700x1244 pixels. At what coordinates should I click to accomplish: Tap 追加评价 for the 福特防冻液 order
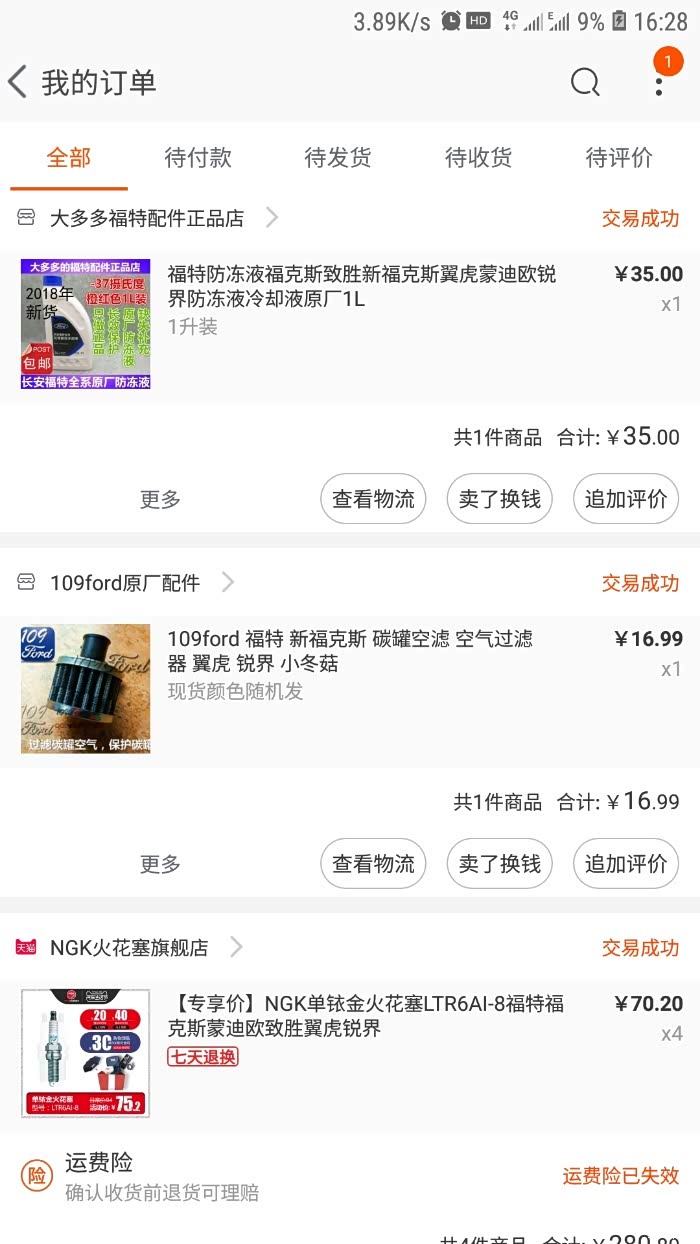pos(625,499)
